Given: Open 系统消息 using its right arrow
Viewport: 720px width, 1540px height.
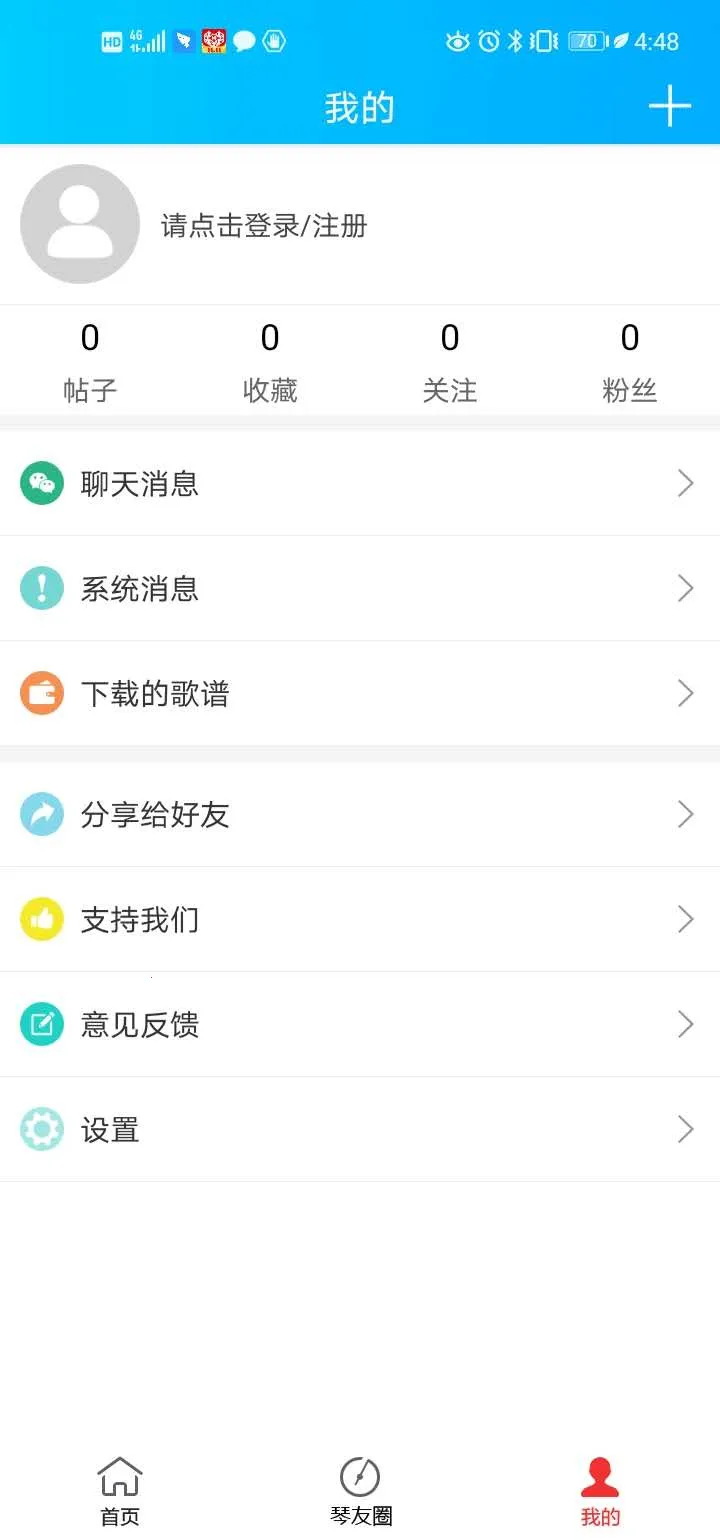Looking at the screenshot, I should (x=686, y=588).
